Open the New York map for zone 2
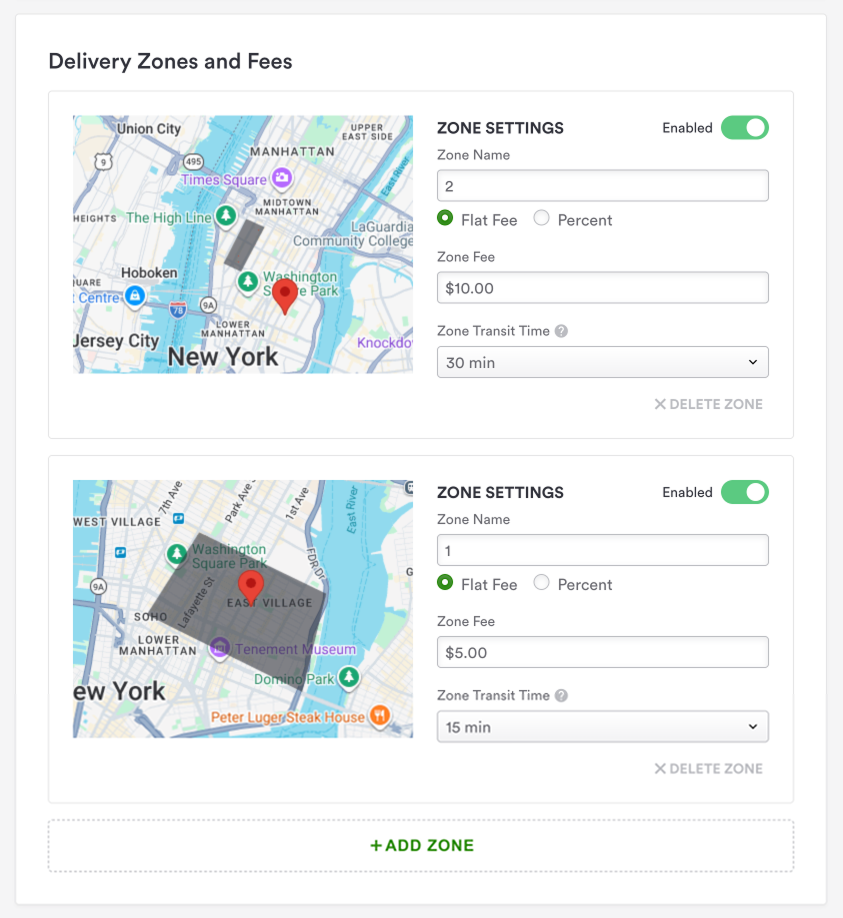The height and width of the screenshot is (918, 843). [242, 244]
